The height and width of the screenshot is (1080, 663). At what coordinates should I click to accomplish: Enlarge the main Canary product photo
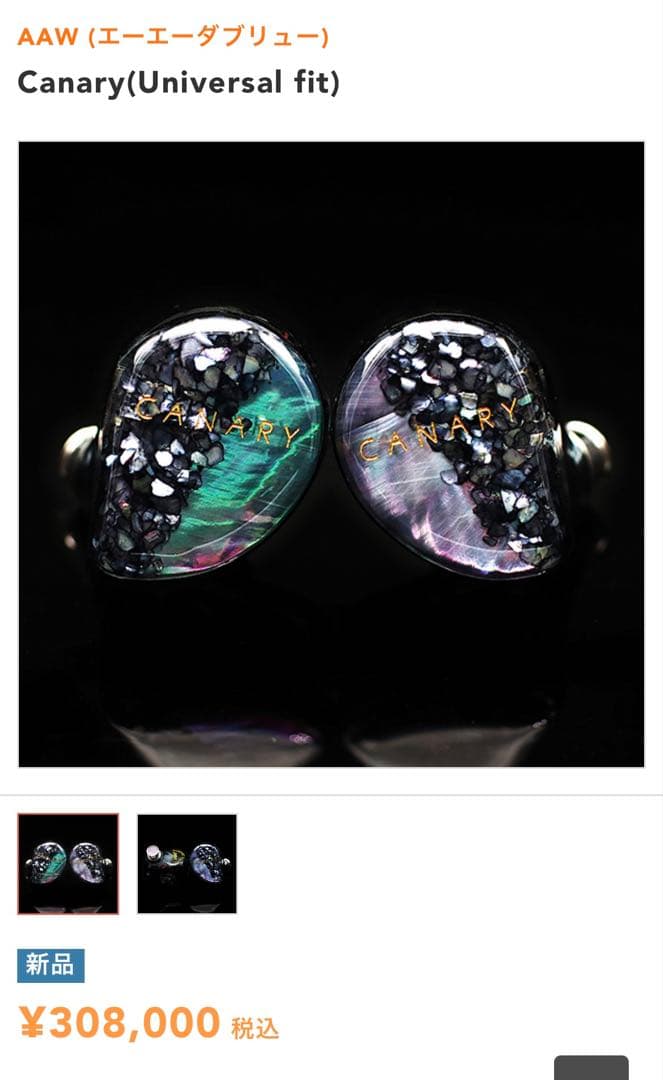point(331,454)
